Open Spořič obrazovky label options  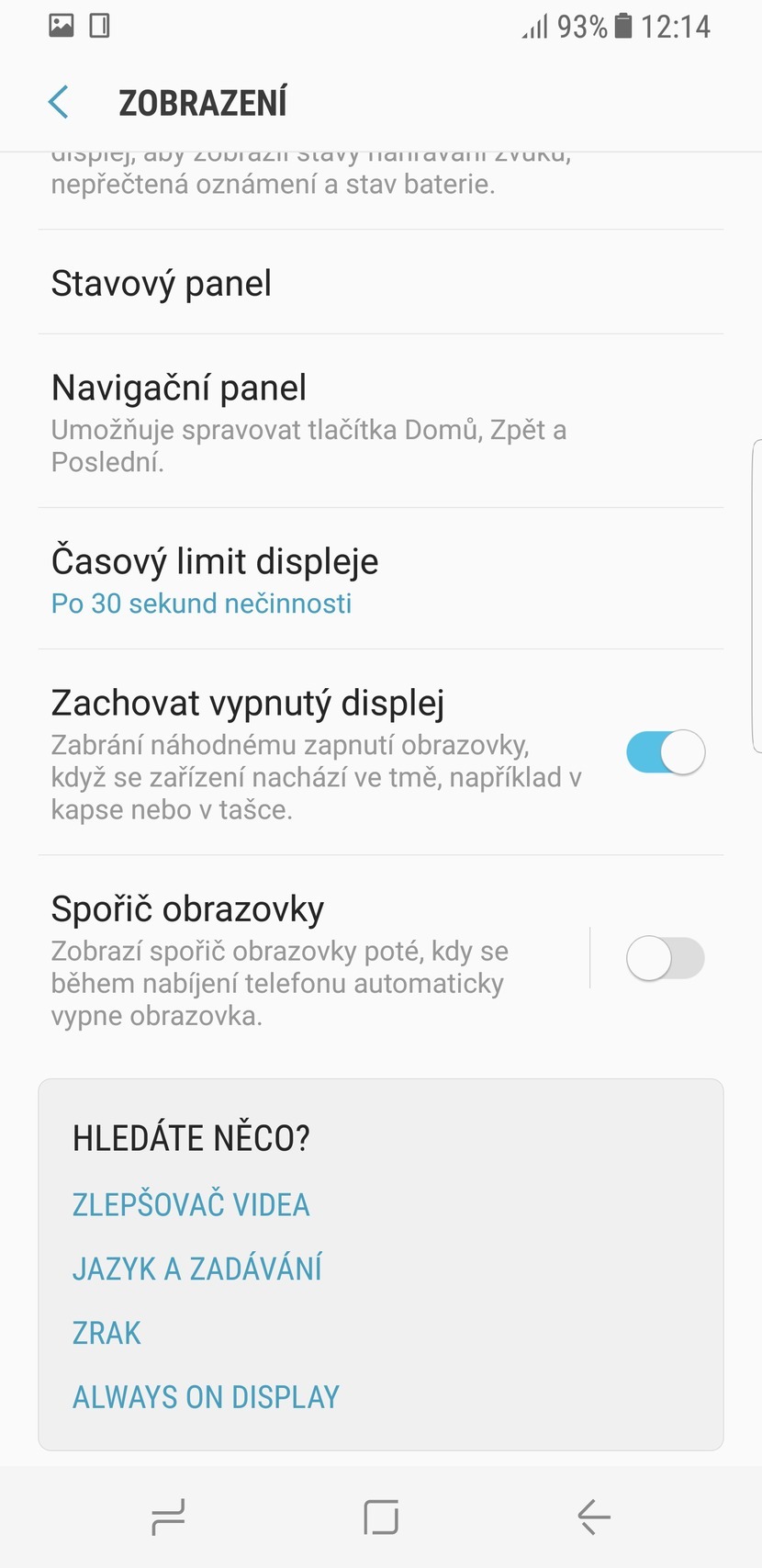pos(186,908)
